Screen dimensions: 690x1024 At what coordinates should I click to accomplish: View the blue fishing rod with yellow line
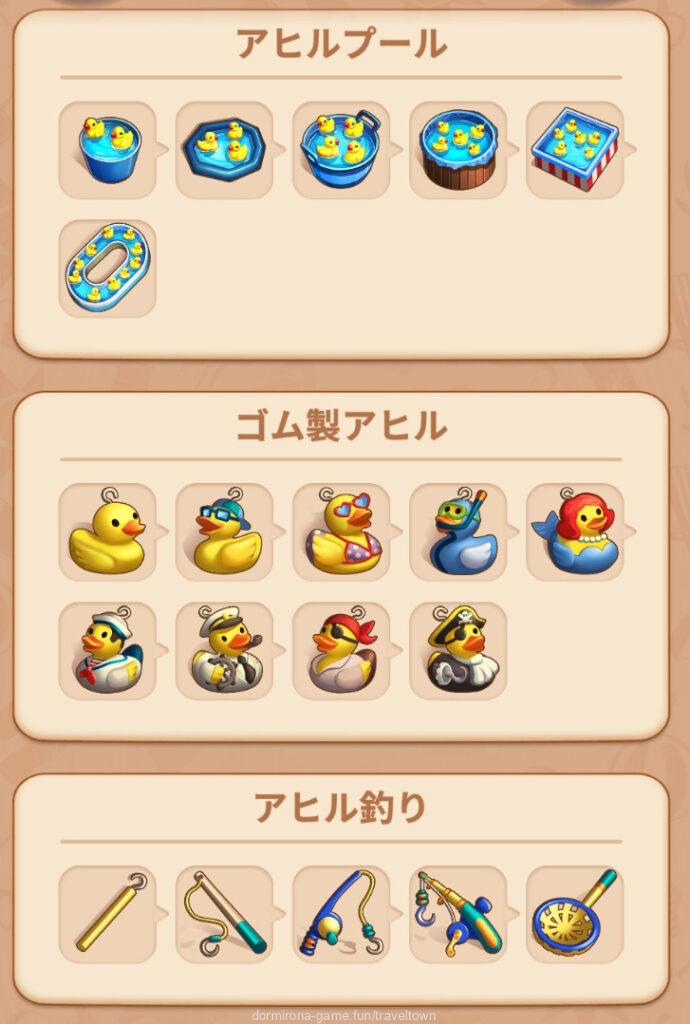(x=341, y=914)
